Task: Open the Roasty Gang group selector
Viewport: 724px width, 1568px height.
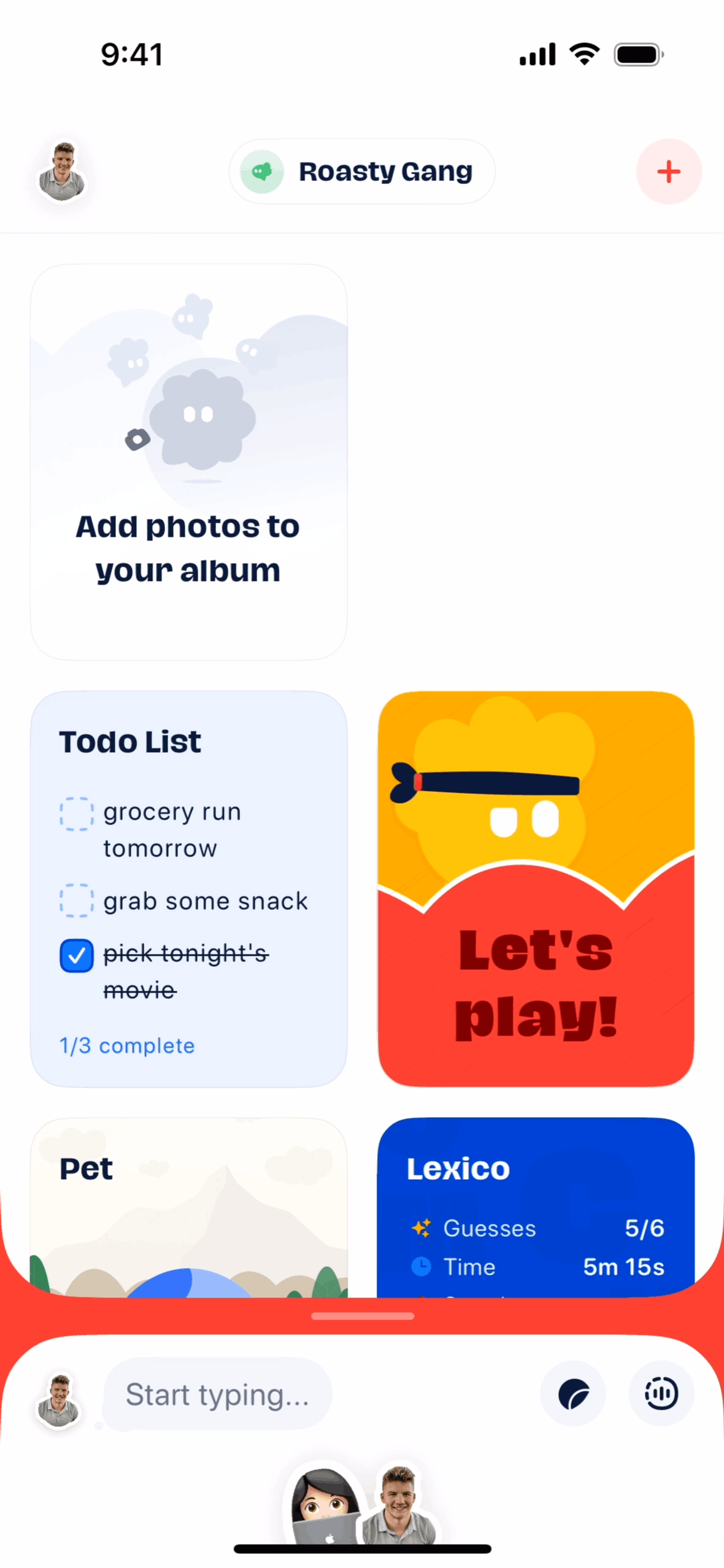Action: [362, 172]
